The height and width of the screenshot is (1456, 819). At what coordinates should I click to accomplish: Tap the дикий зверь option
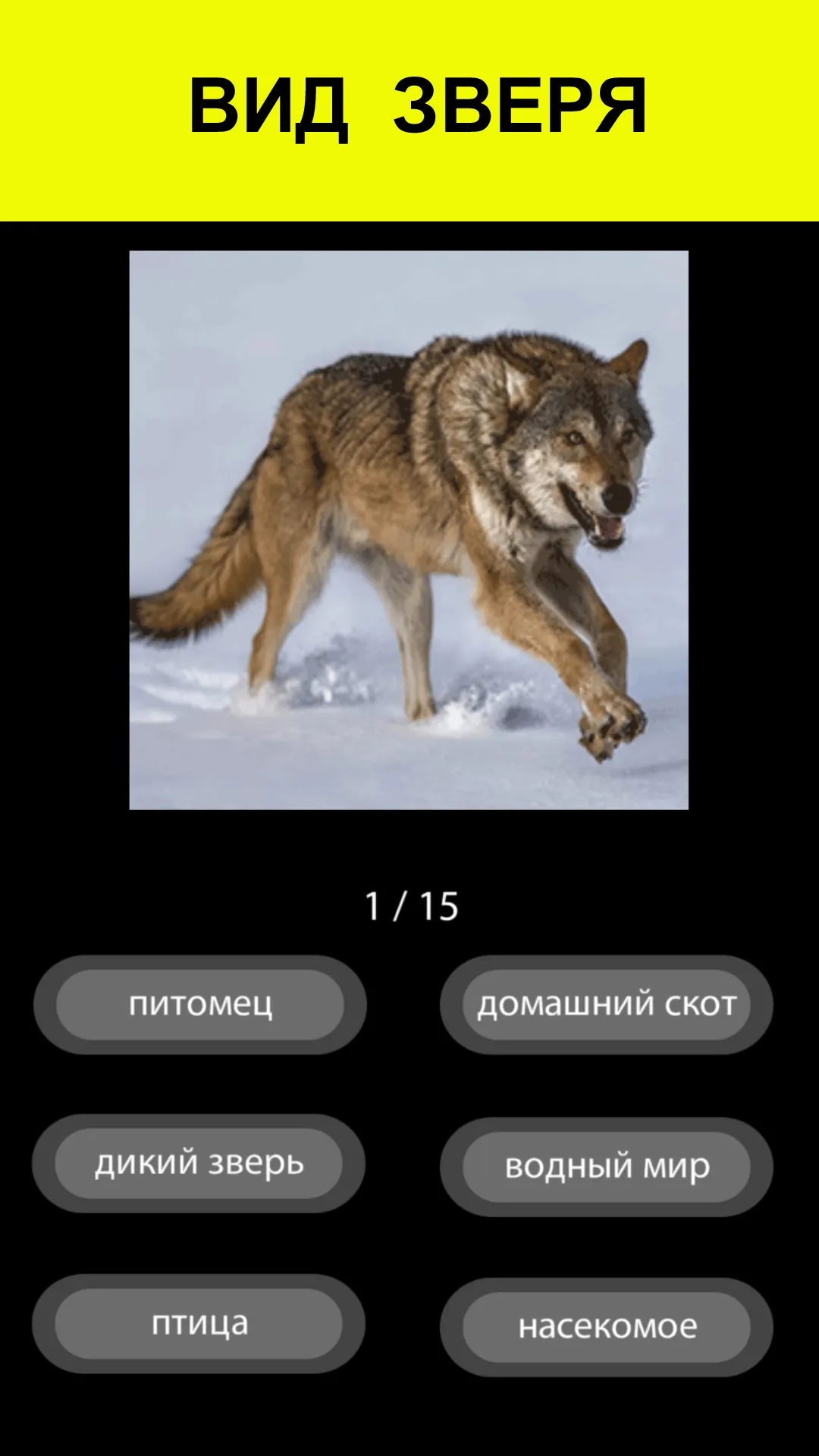point(199,1163)
